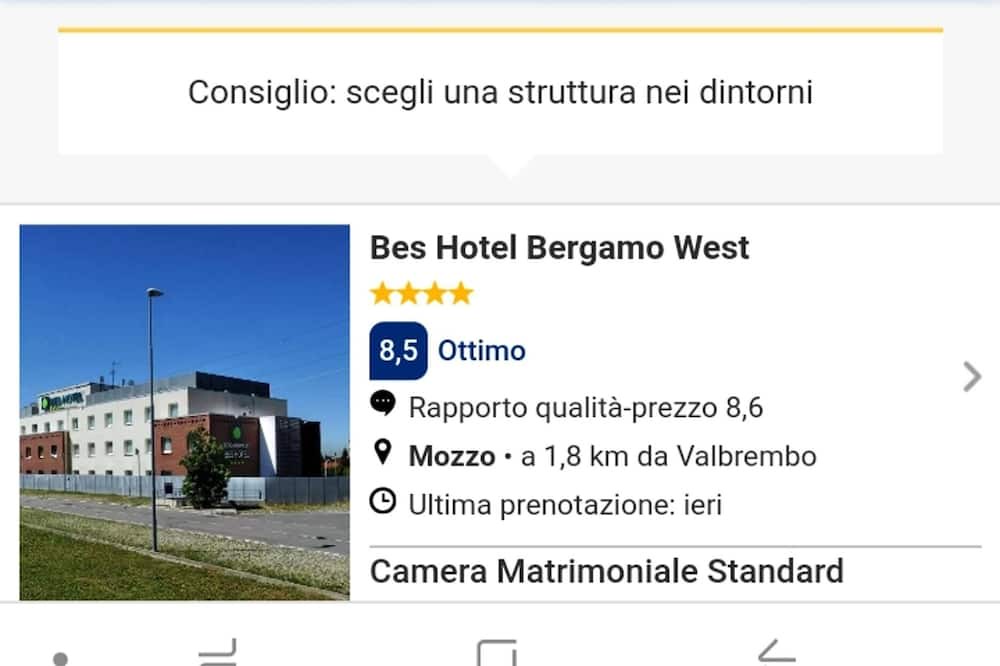The image size is (1000, 666).
Task: Open the Bes Hotel Bergamo West listing
Action: coord(559,247)
